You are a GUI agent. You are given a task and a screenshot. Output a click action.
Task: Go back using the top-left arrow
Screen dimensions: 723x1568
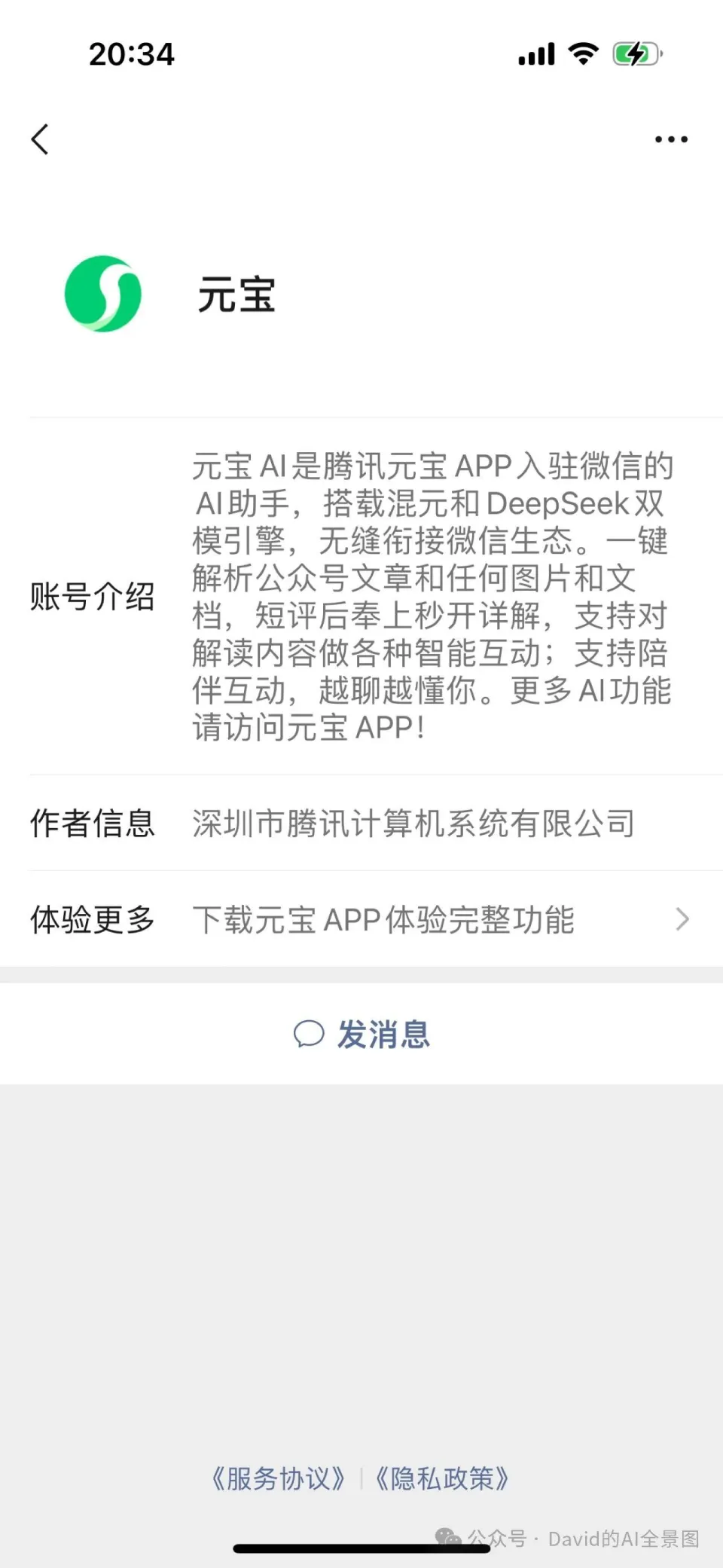pos(40,139)
